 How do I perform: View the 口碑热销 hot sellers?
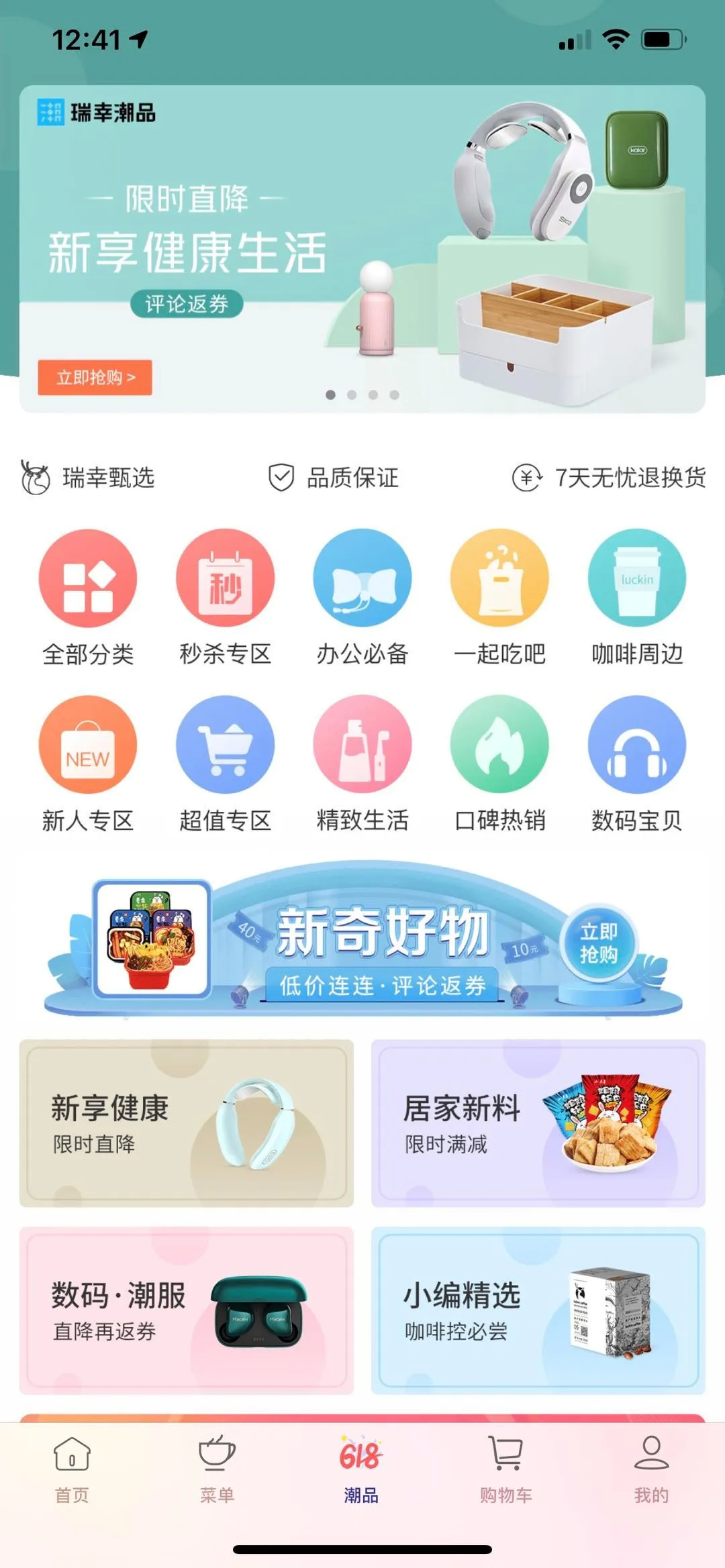(x=499, y=764)
